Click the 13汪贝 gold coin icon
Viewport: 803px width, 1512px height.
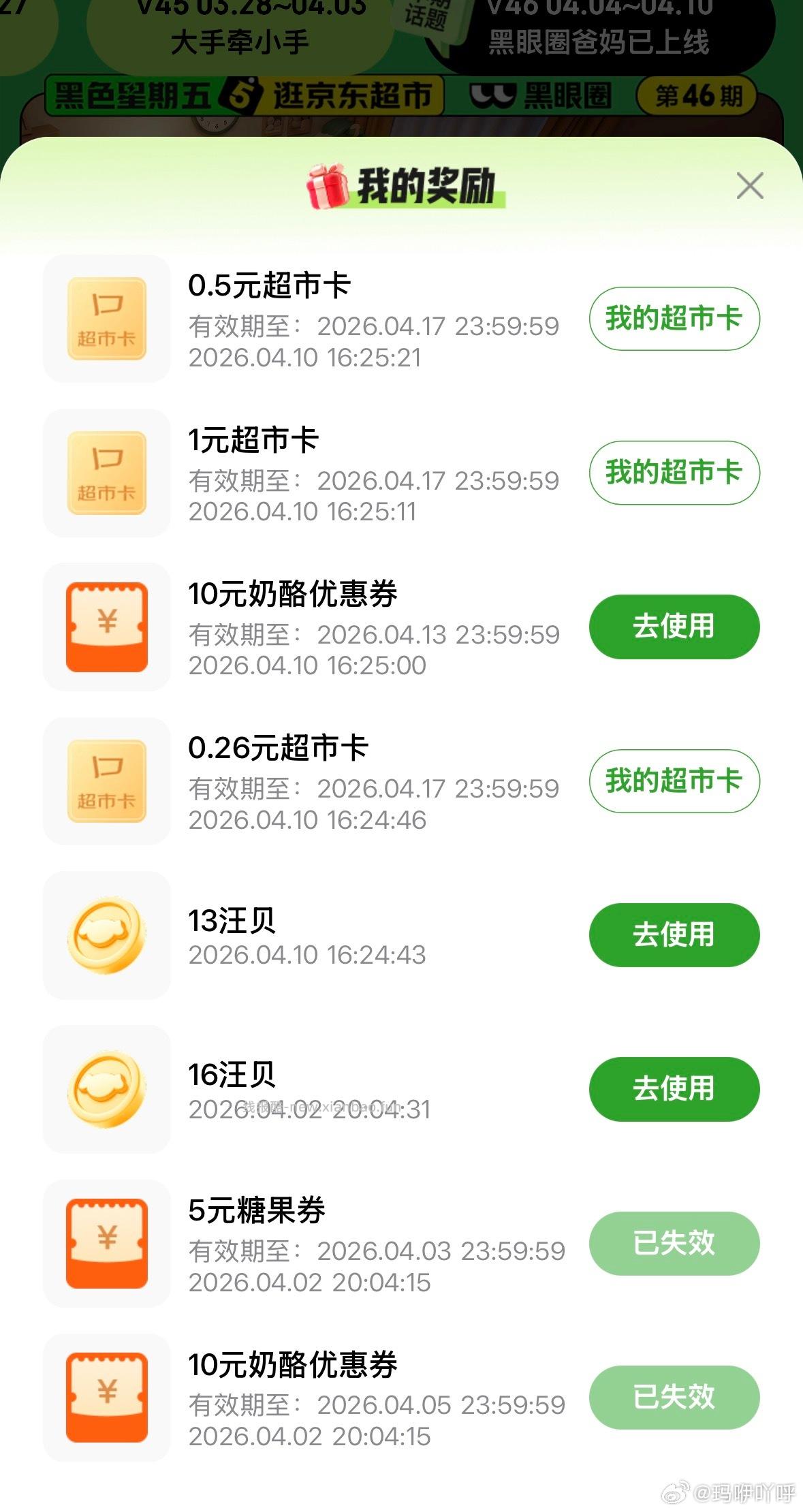(106, 935)
